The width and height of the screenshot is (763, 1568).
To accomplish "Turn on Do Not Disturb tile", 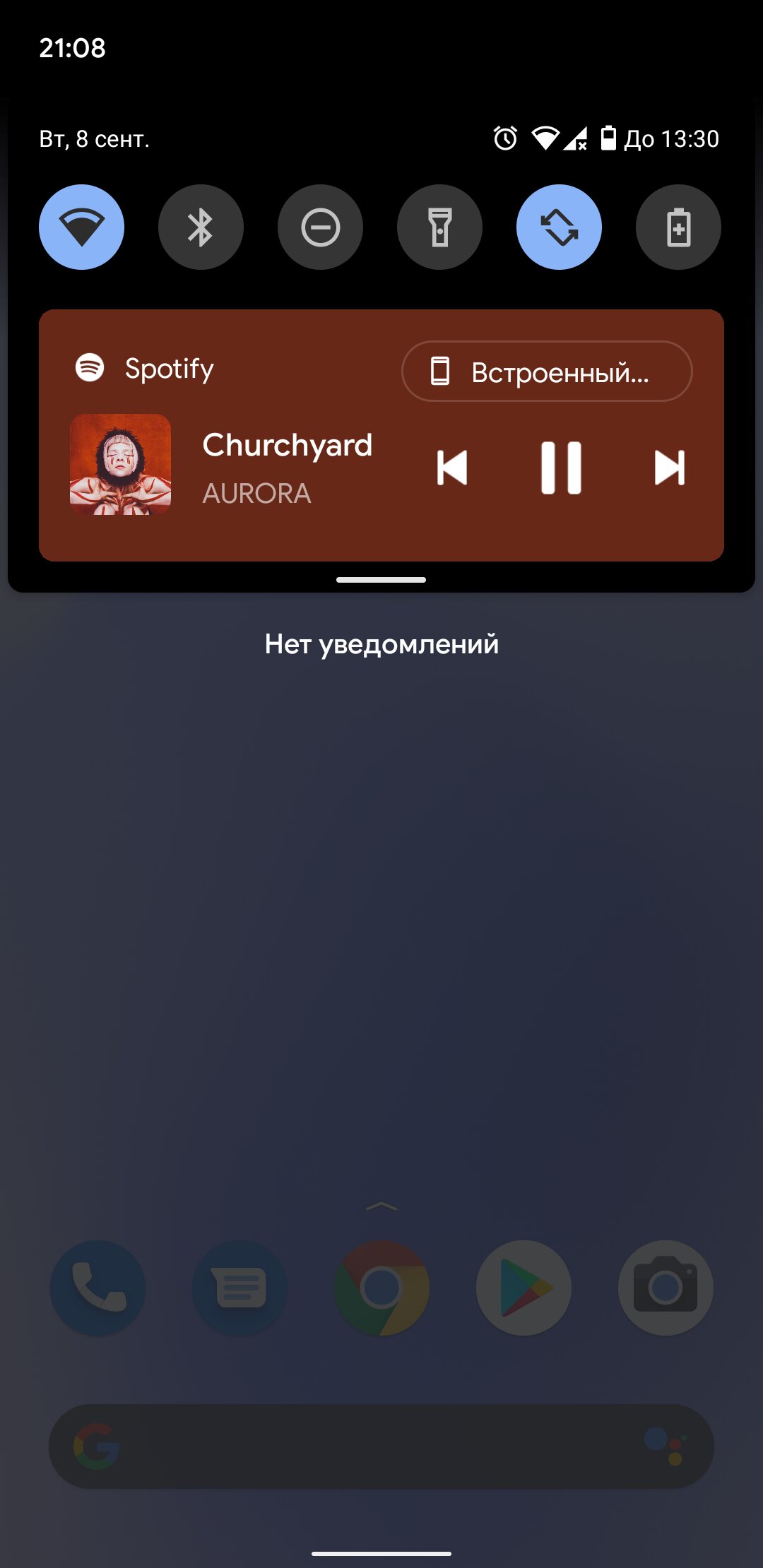I will click(x=320, y=227).
